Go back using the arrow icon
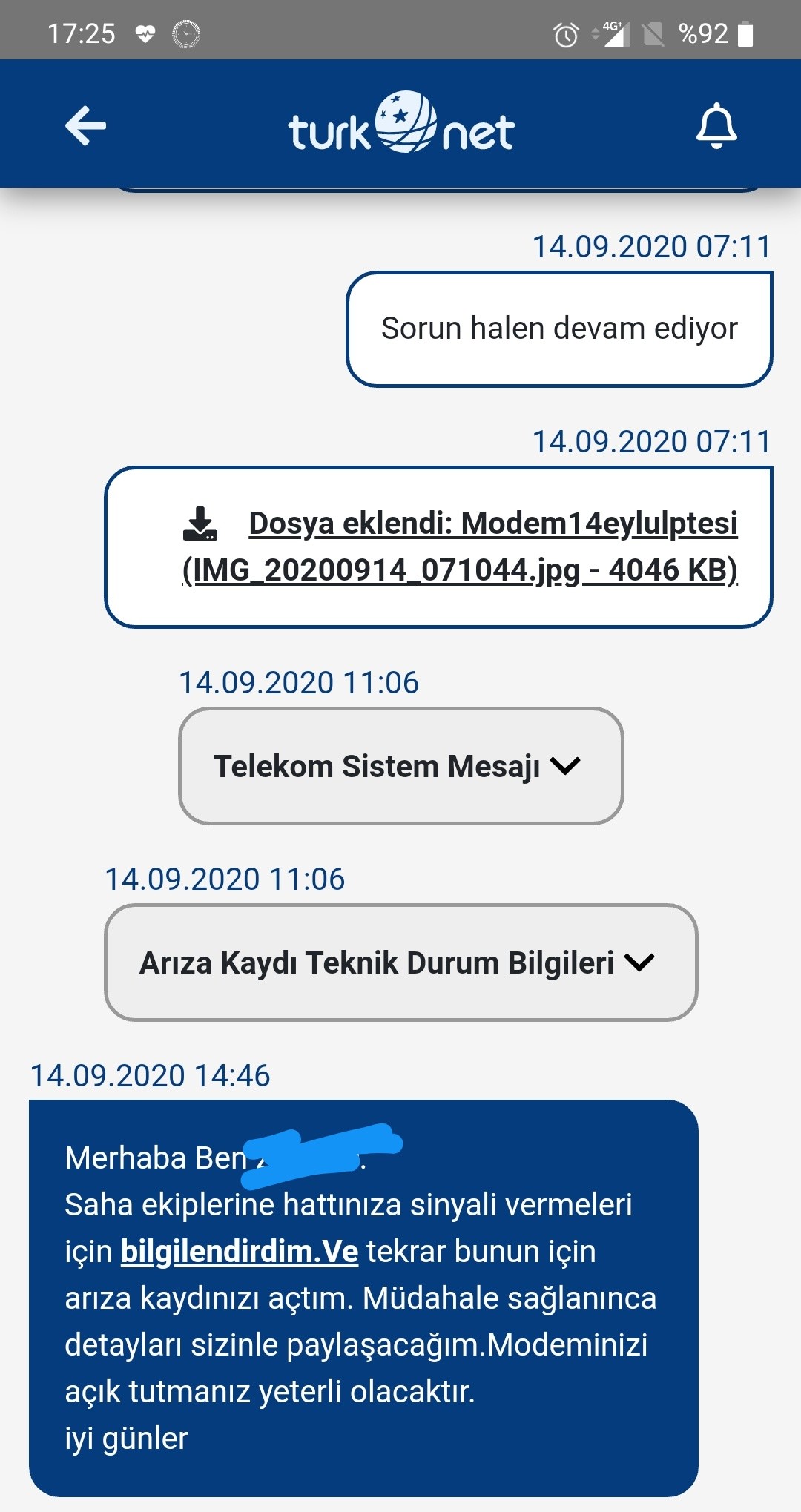This screenshot has width=801, height=1512. pos(85,126)
